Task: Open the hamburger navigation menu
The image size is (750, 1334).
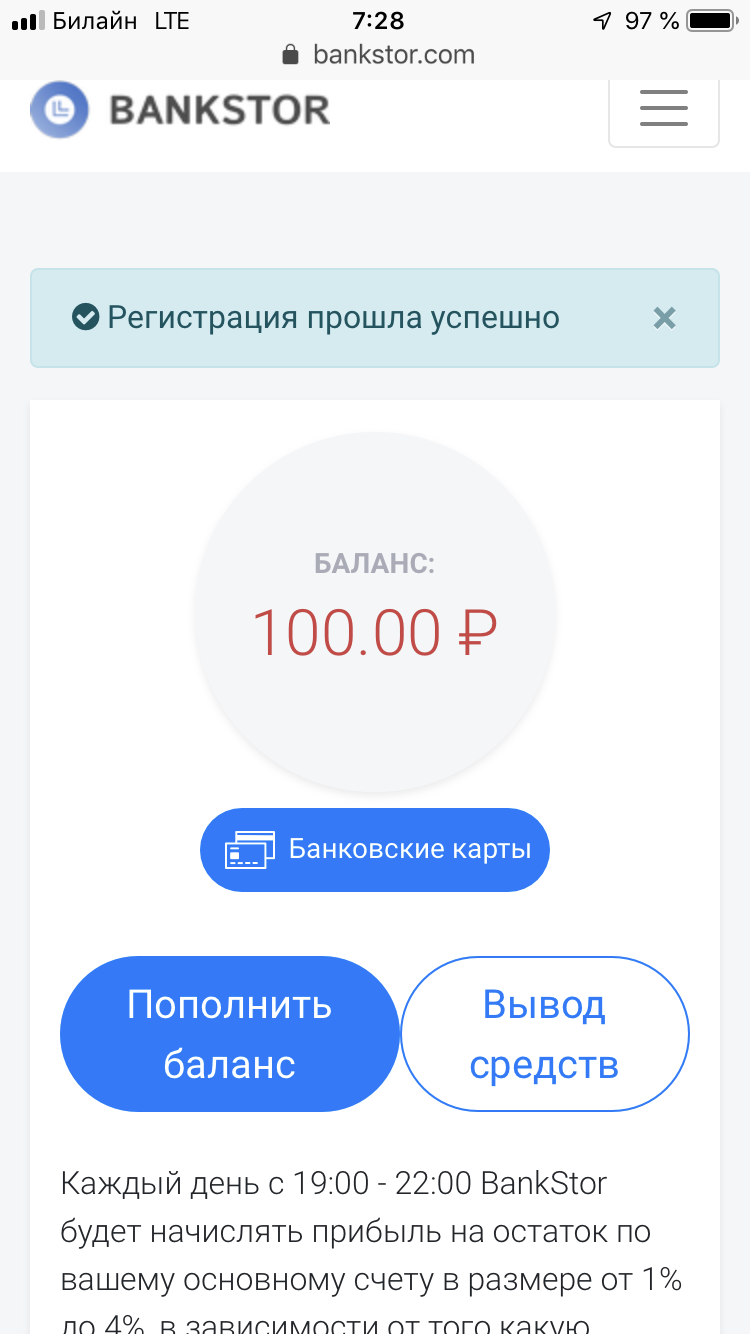Action: [x=663, y=108]
